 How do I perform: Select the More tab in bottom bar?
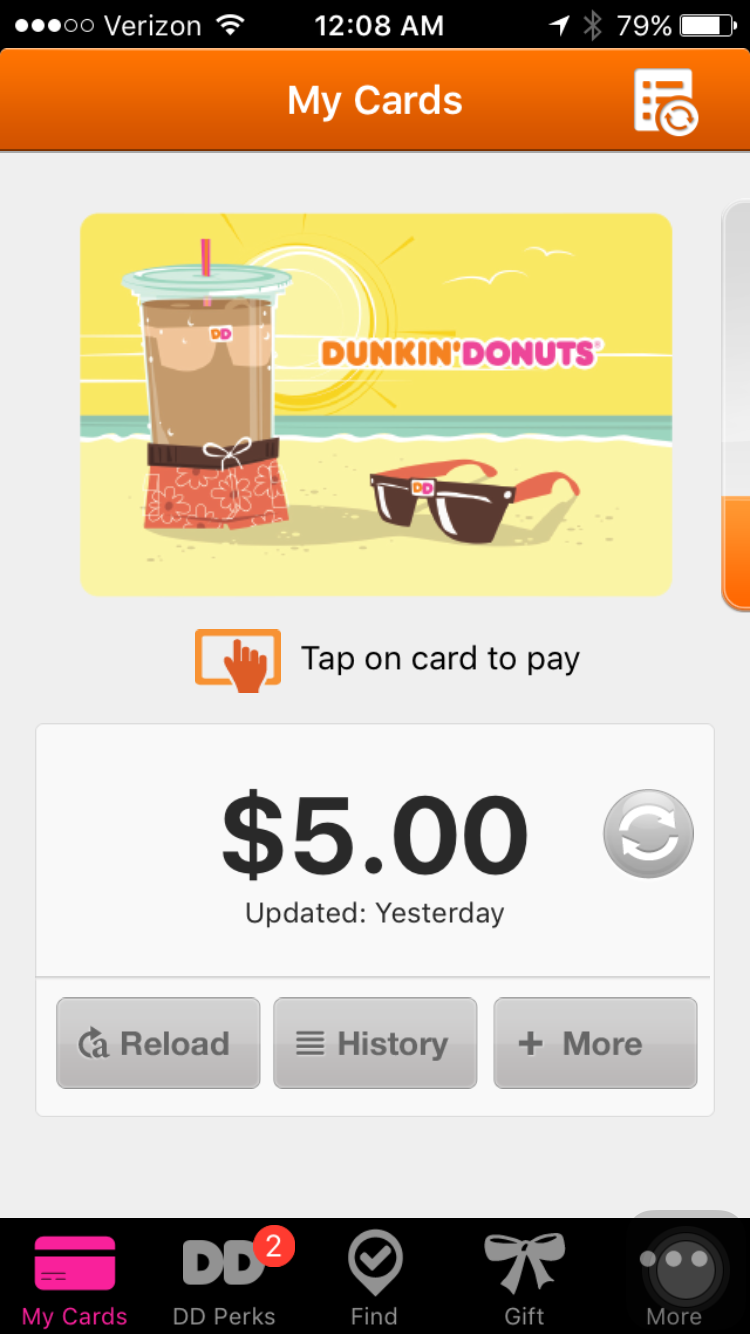pos(674,1279)
